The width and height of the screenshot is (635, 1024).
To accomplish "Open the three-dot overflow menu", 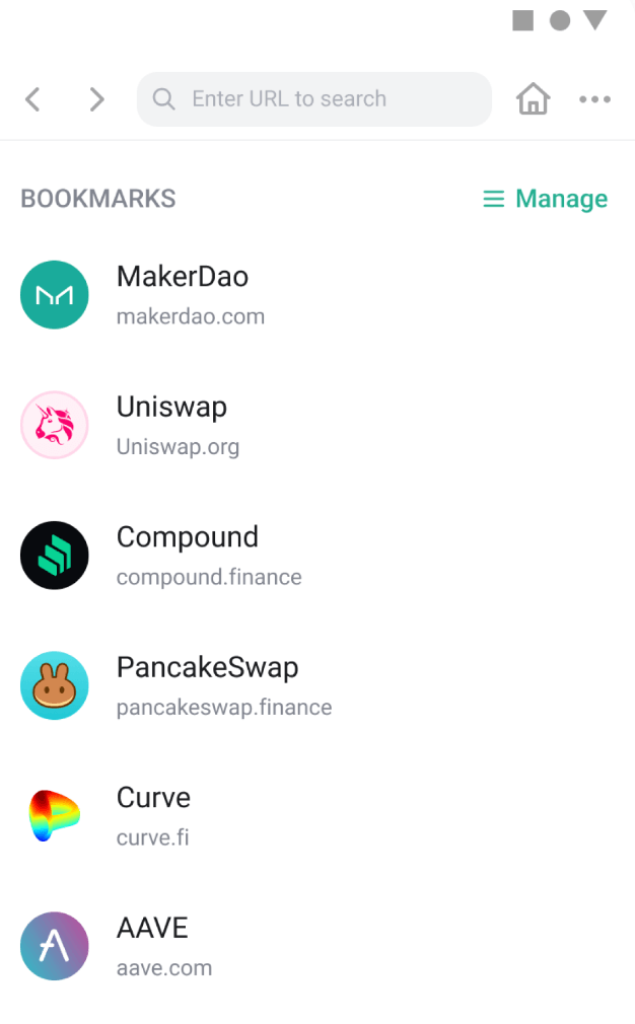I will point(594,99).
